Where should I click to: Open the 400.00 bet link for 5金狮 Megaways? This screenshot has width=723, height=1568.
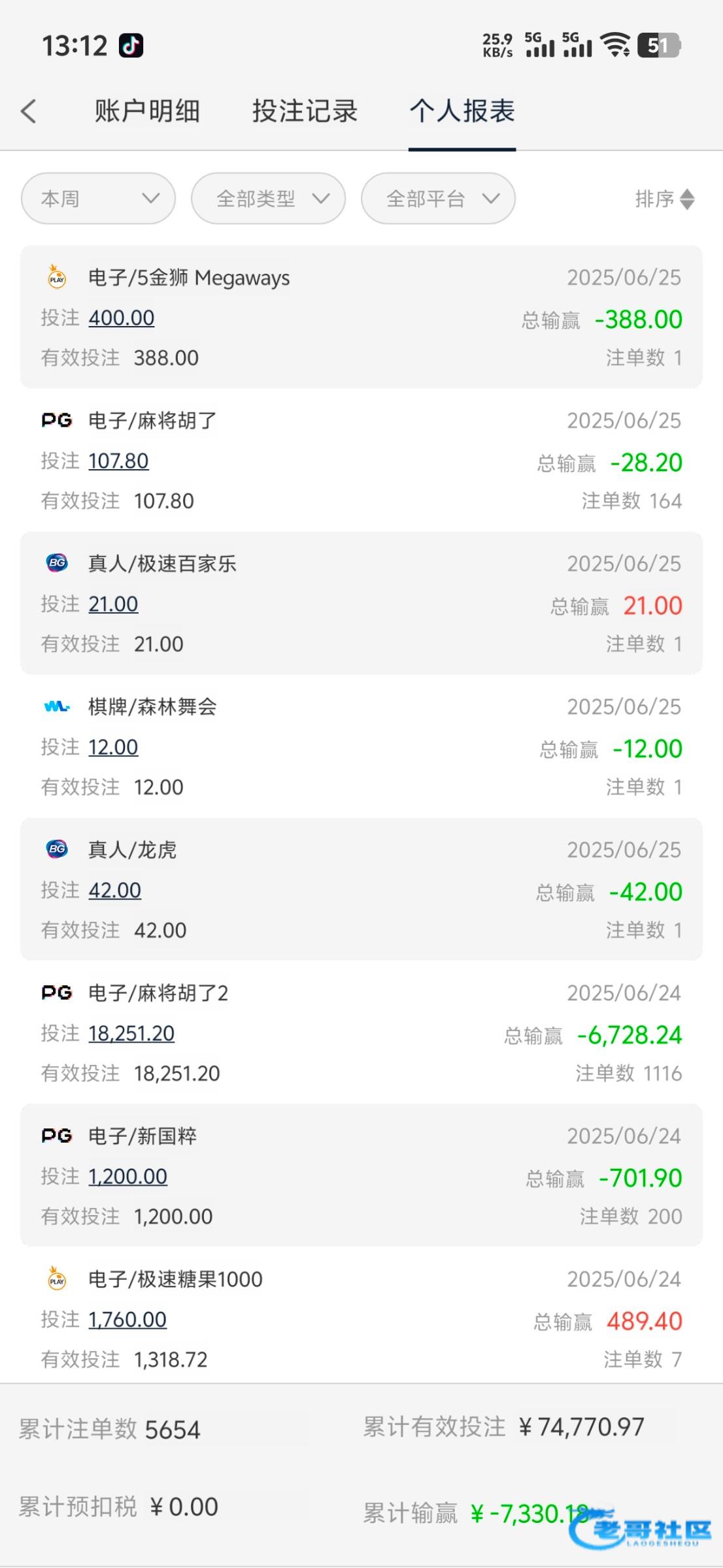(x=122, y=318)
